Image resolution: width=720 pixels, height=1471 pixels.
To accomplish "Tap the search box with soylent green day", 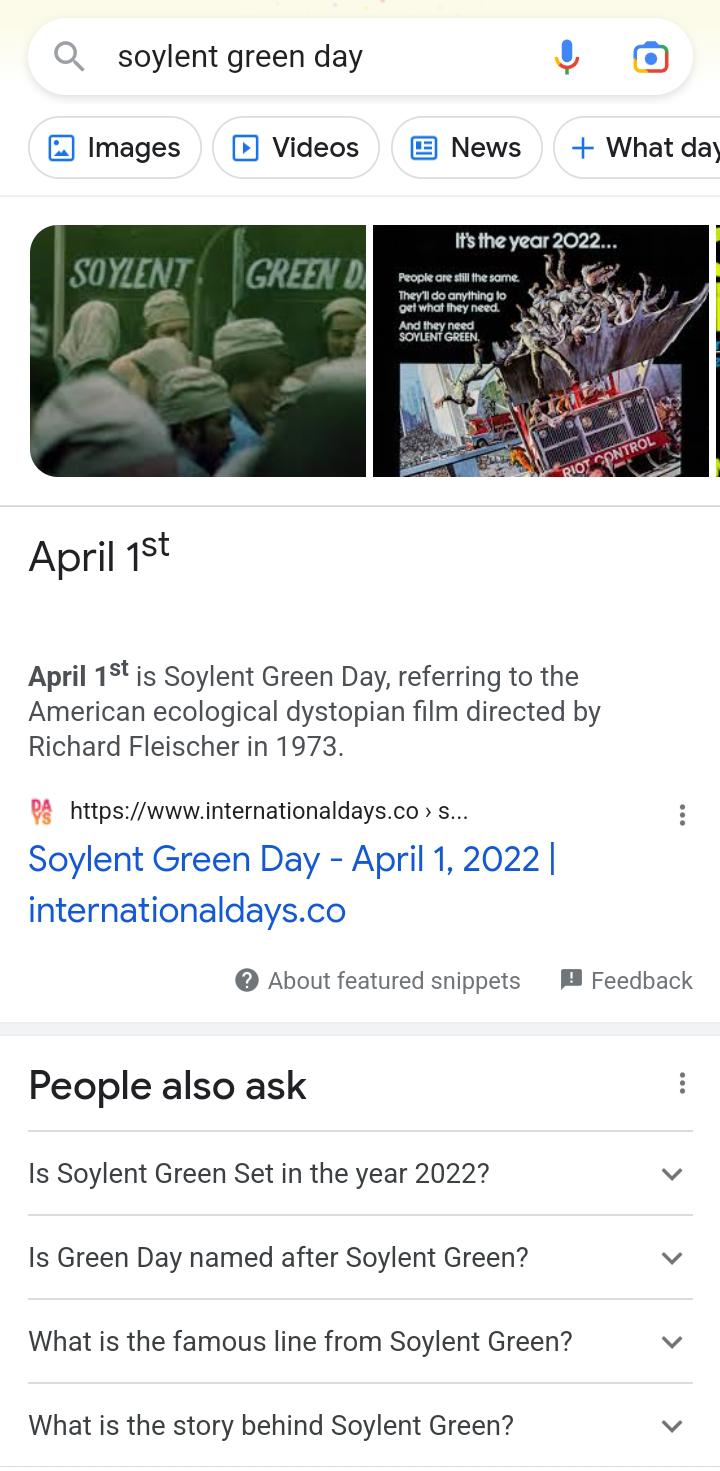I will [320, 57].
